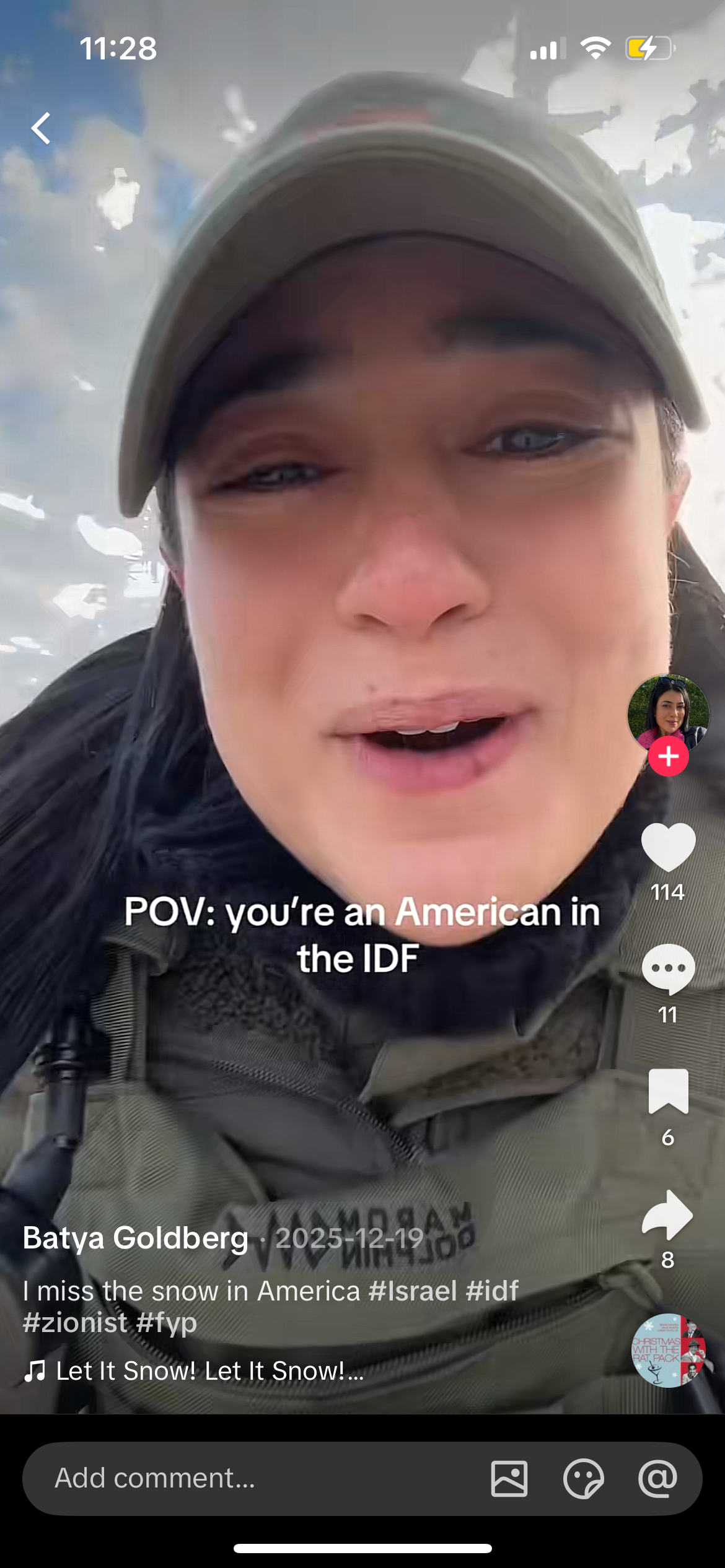Like this video with the heart
The image size is (725, 1568).
(x=668, y=847)
